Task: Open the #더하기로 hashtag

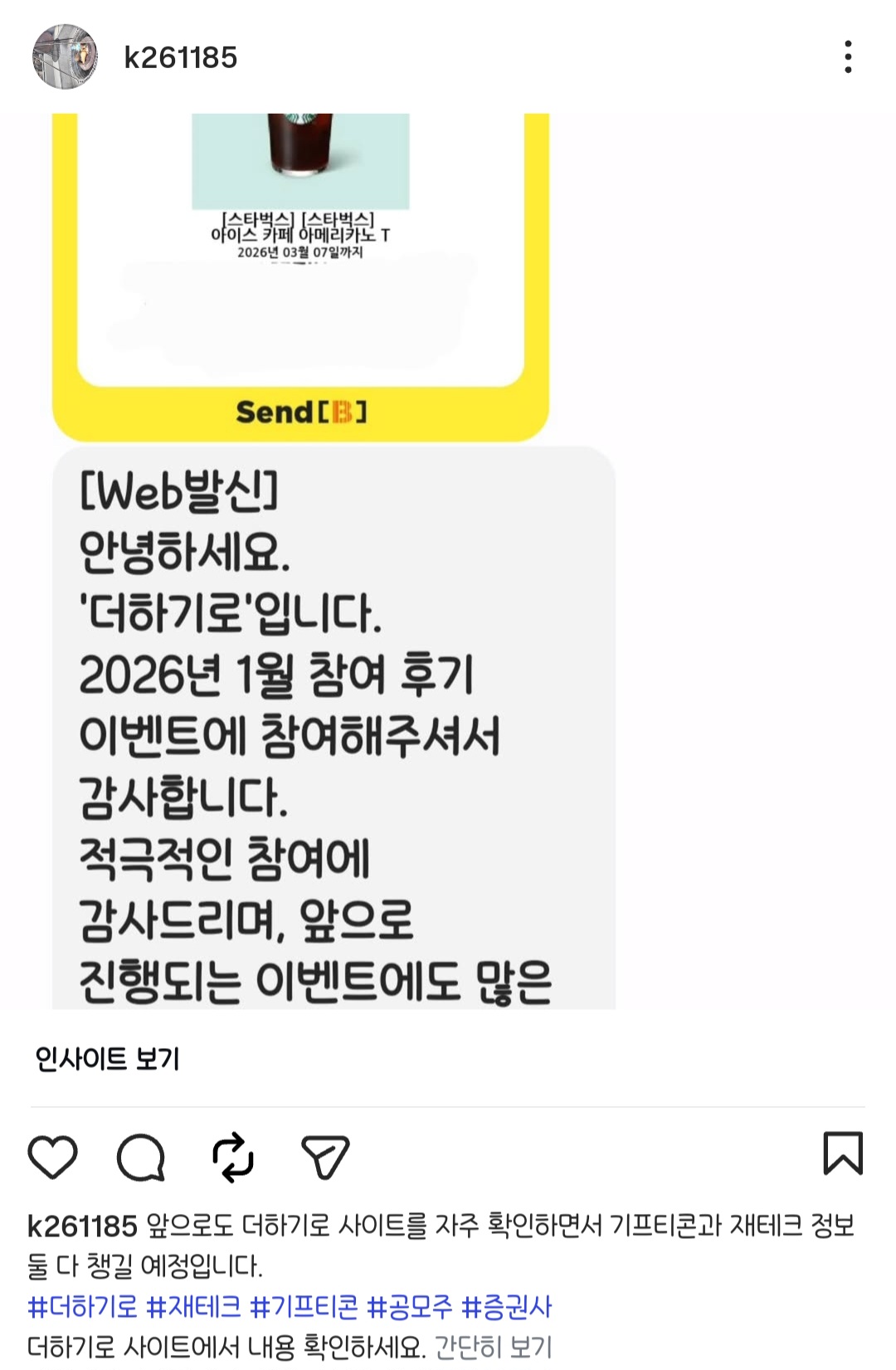Action: [82, 1307]
